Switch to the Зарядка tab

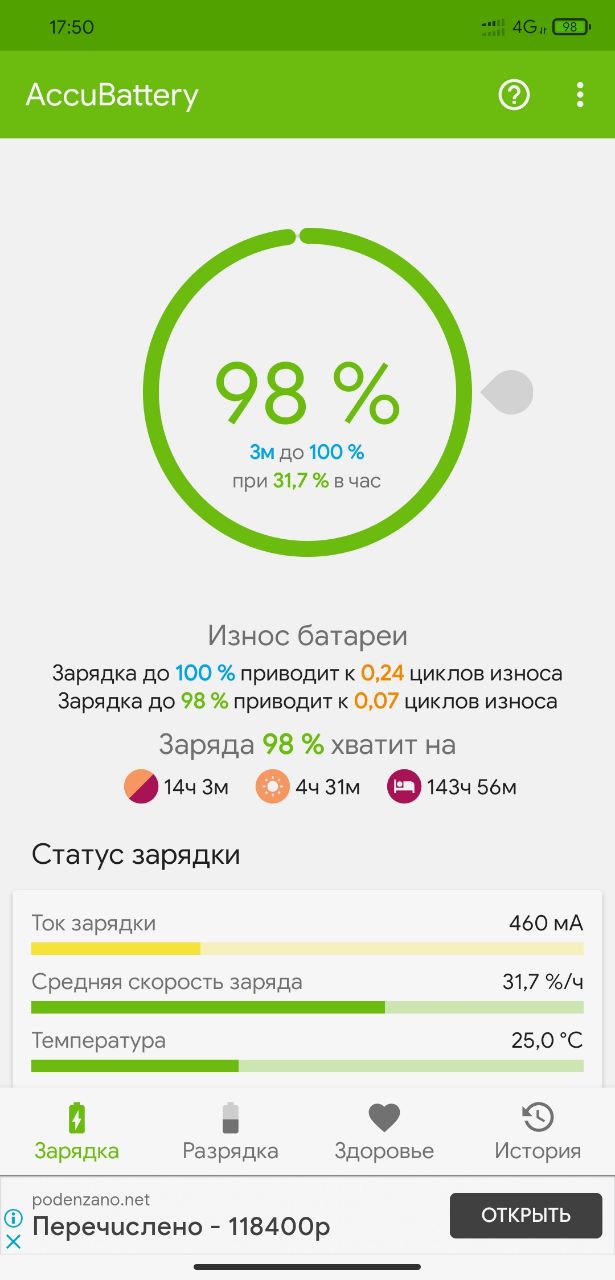(x=77, y=1131)
